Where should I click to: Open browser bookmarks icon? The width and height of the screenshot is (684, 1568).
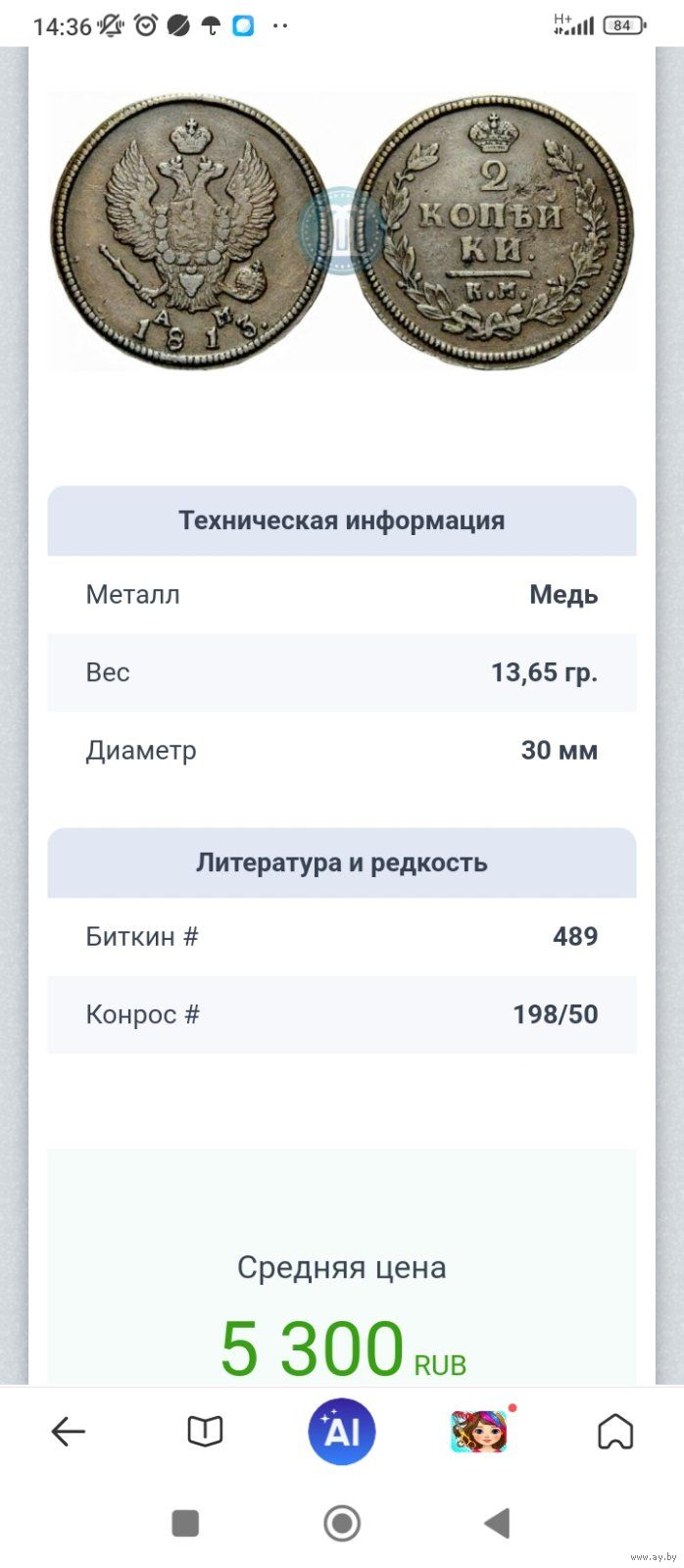click(x=615, y=1432)
